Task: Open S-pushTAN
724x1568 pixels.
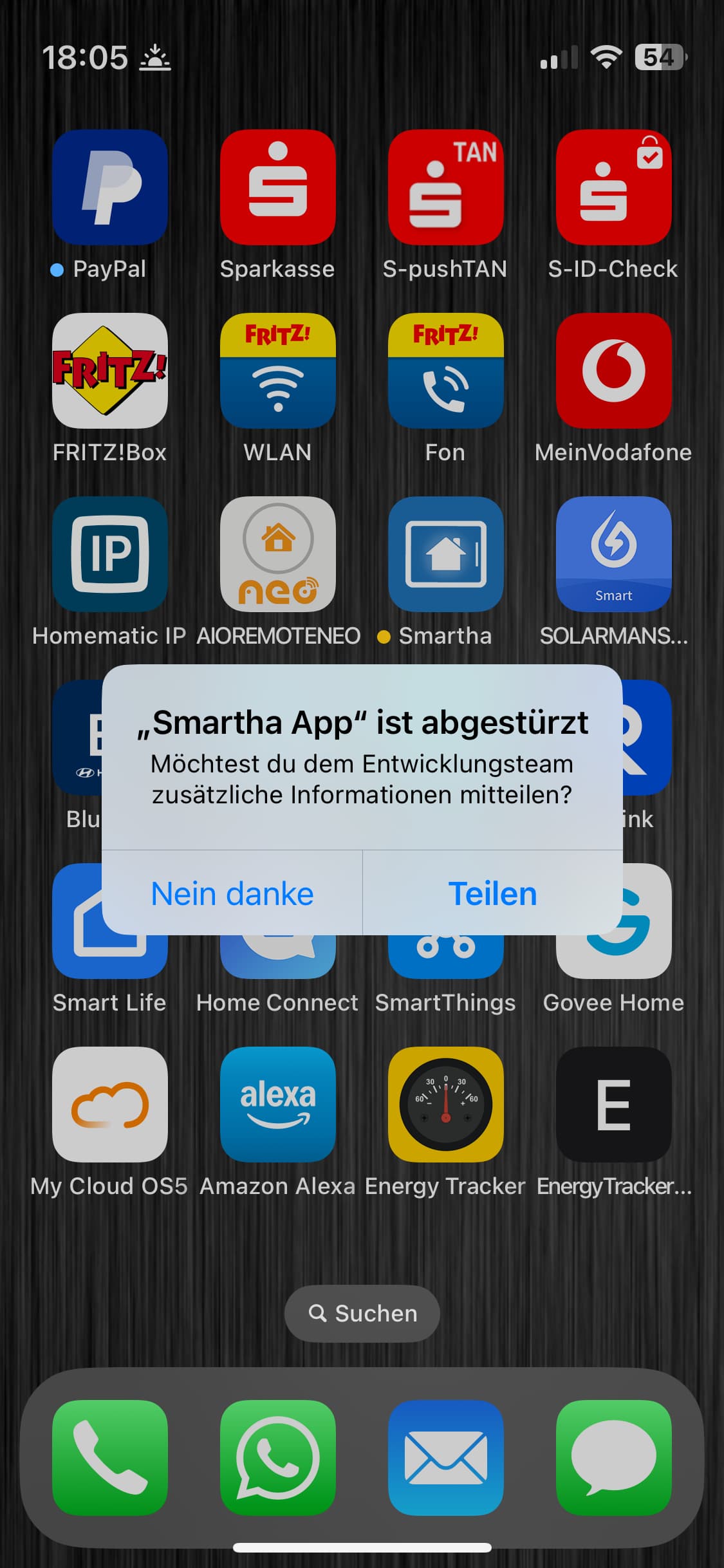Action: coord(445,187)
